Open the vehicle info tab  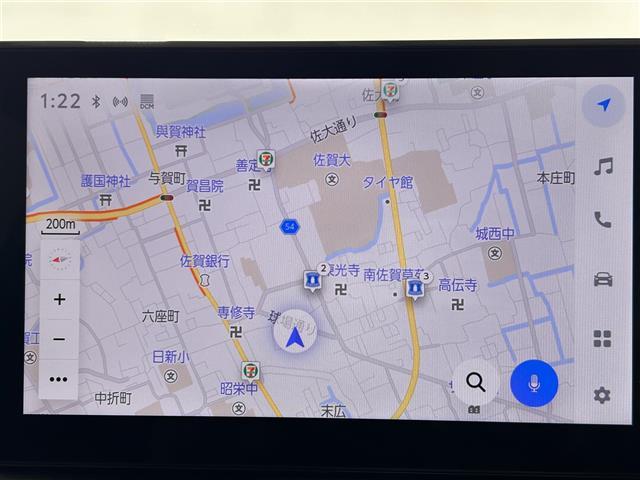602,279
